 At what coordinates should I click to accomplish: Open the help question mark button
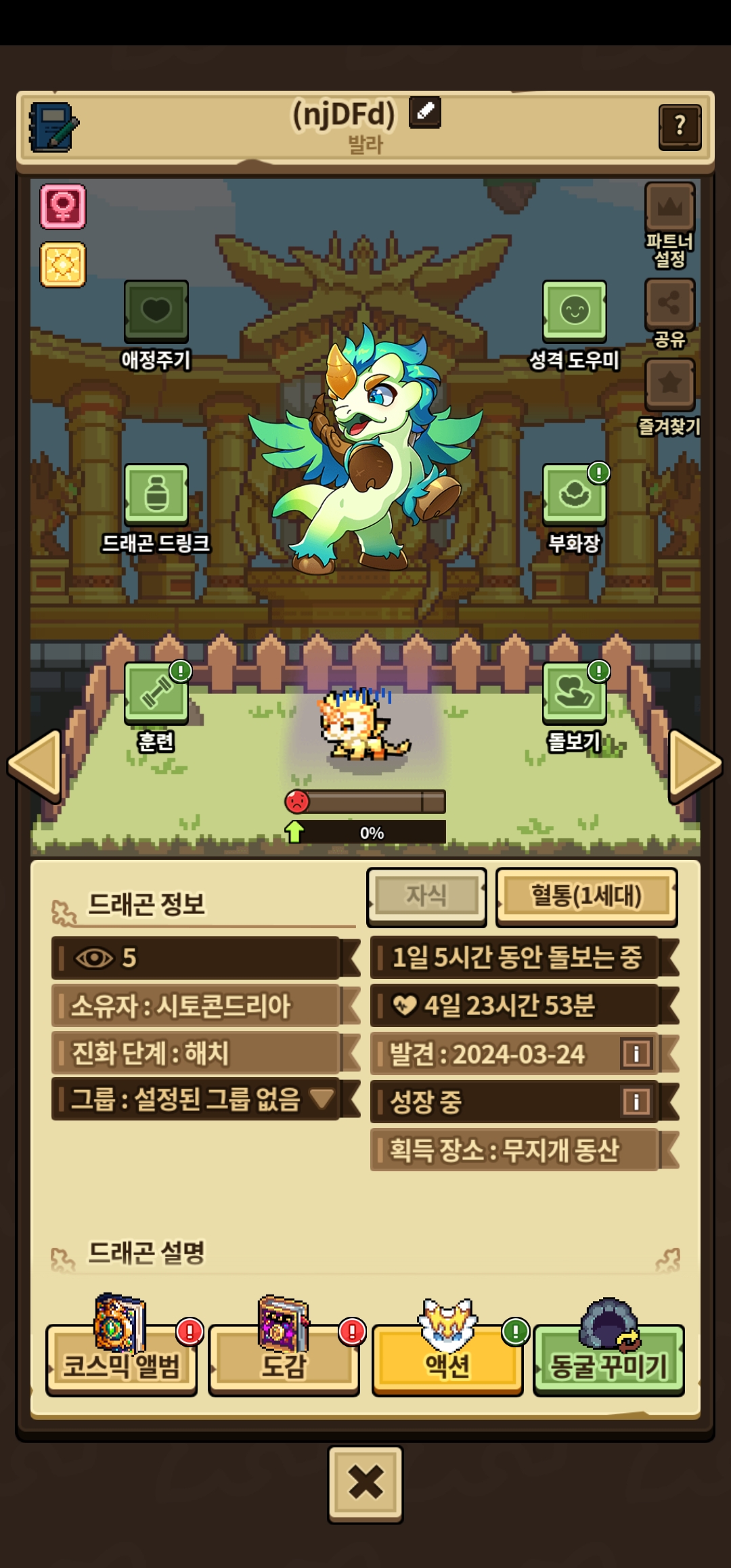680,127
